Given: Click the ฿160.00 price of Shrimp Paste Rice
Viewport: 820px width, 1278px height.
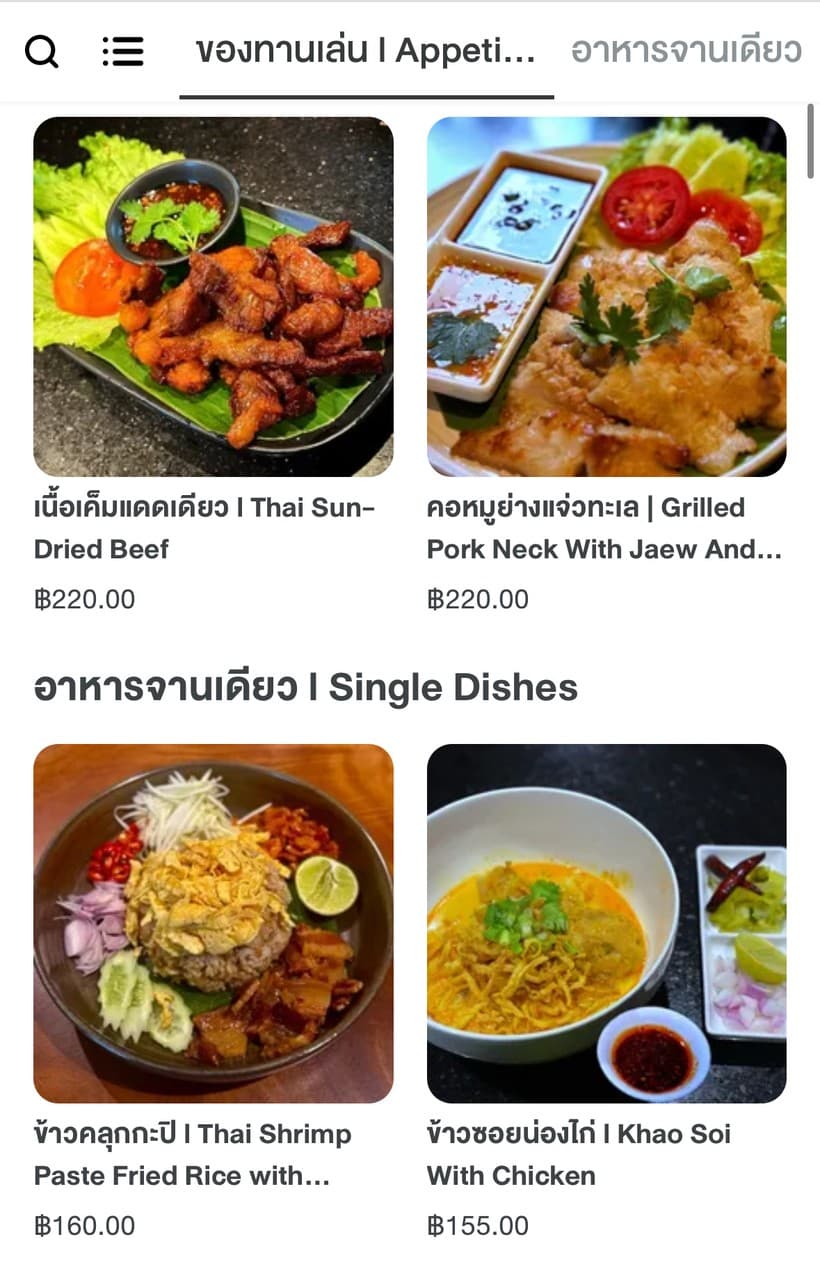Looking at the screenshot, I should (86, 1225).
